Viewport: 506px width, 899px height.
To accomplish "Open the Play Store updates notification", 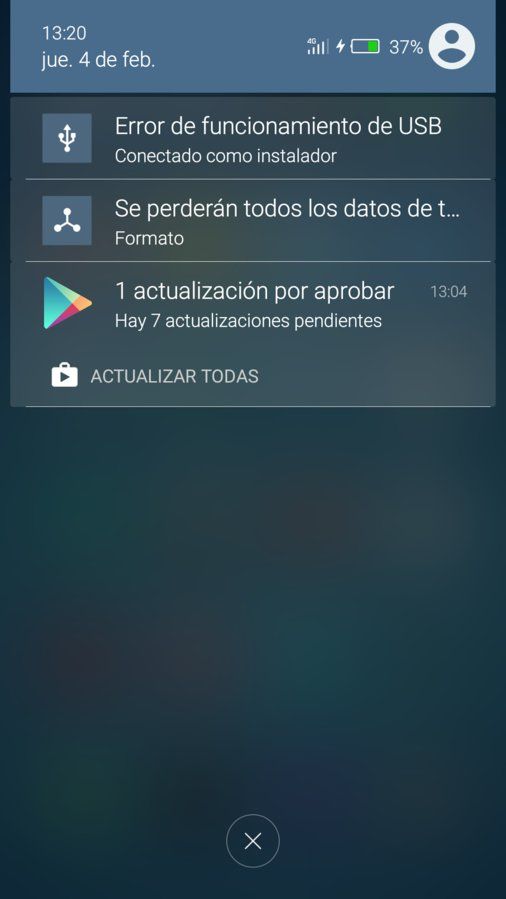I will click(x=253, y=304).
